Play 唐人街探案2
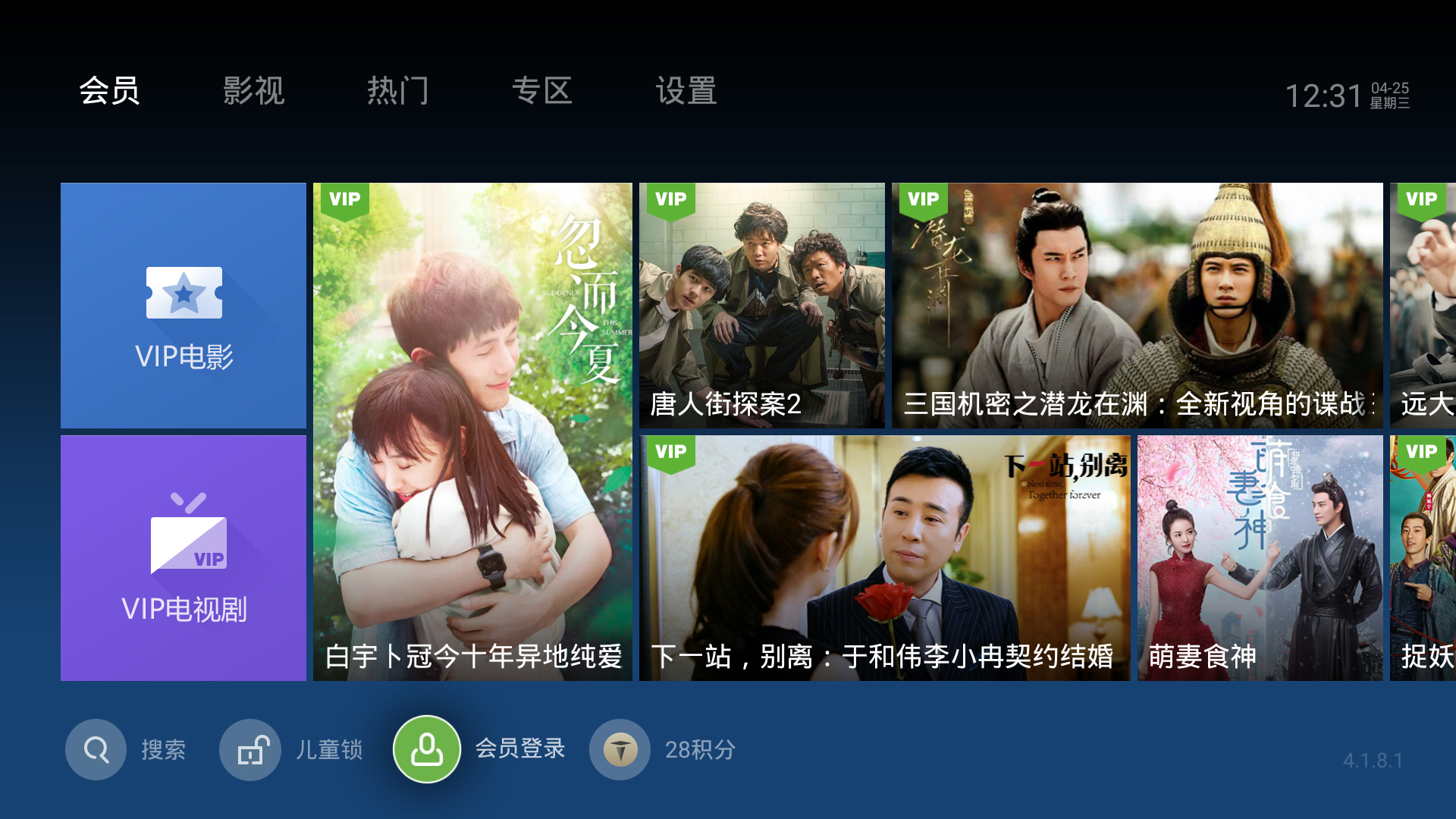The image size is (1456, 819). [761, 306]
